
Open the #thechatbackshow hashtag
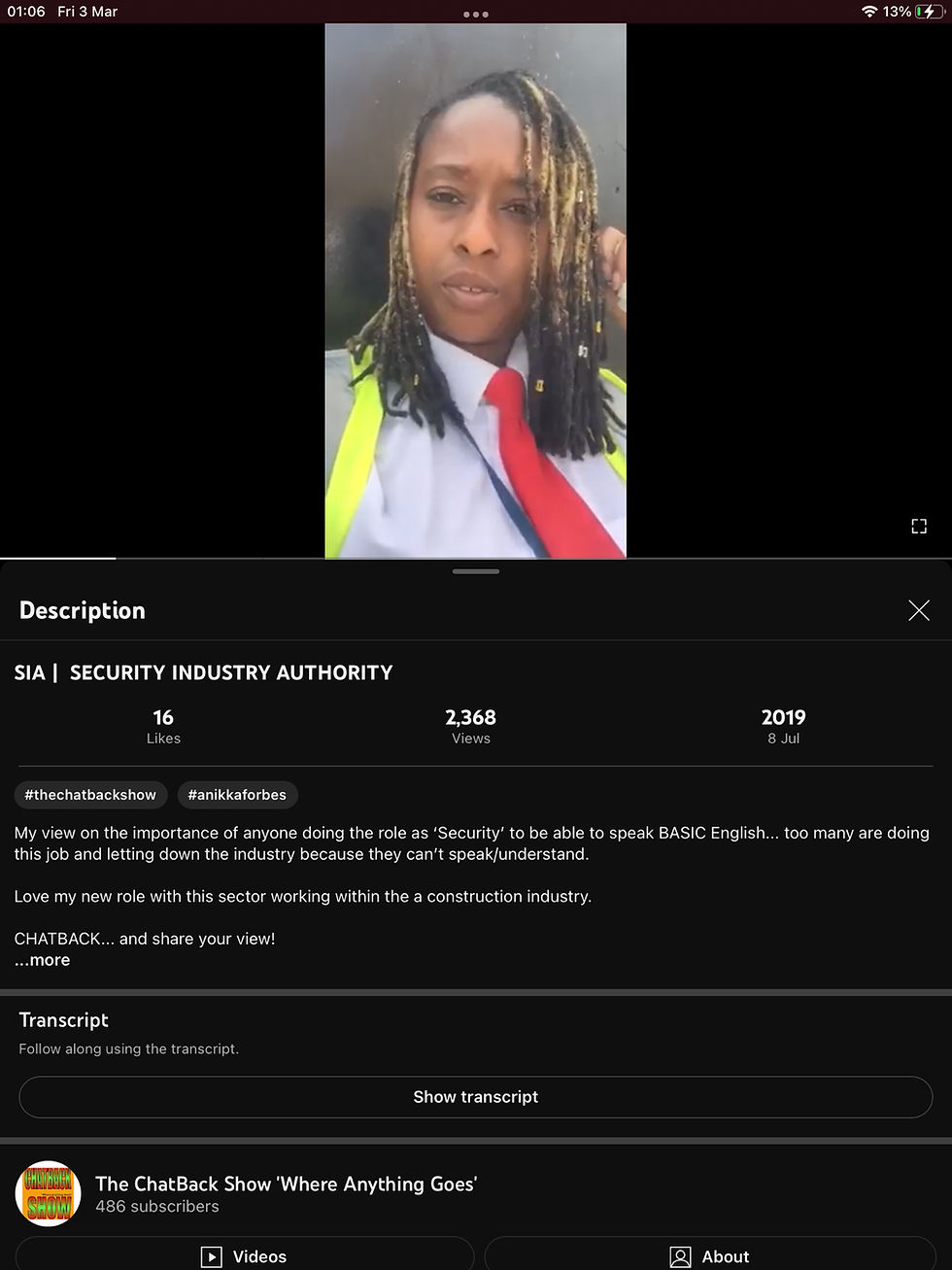click(x=90, y=795)
